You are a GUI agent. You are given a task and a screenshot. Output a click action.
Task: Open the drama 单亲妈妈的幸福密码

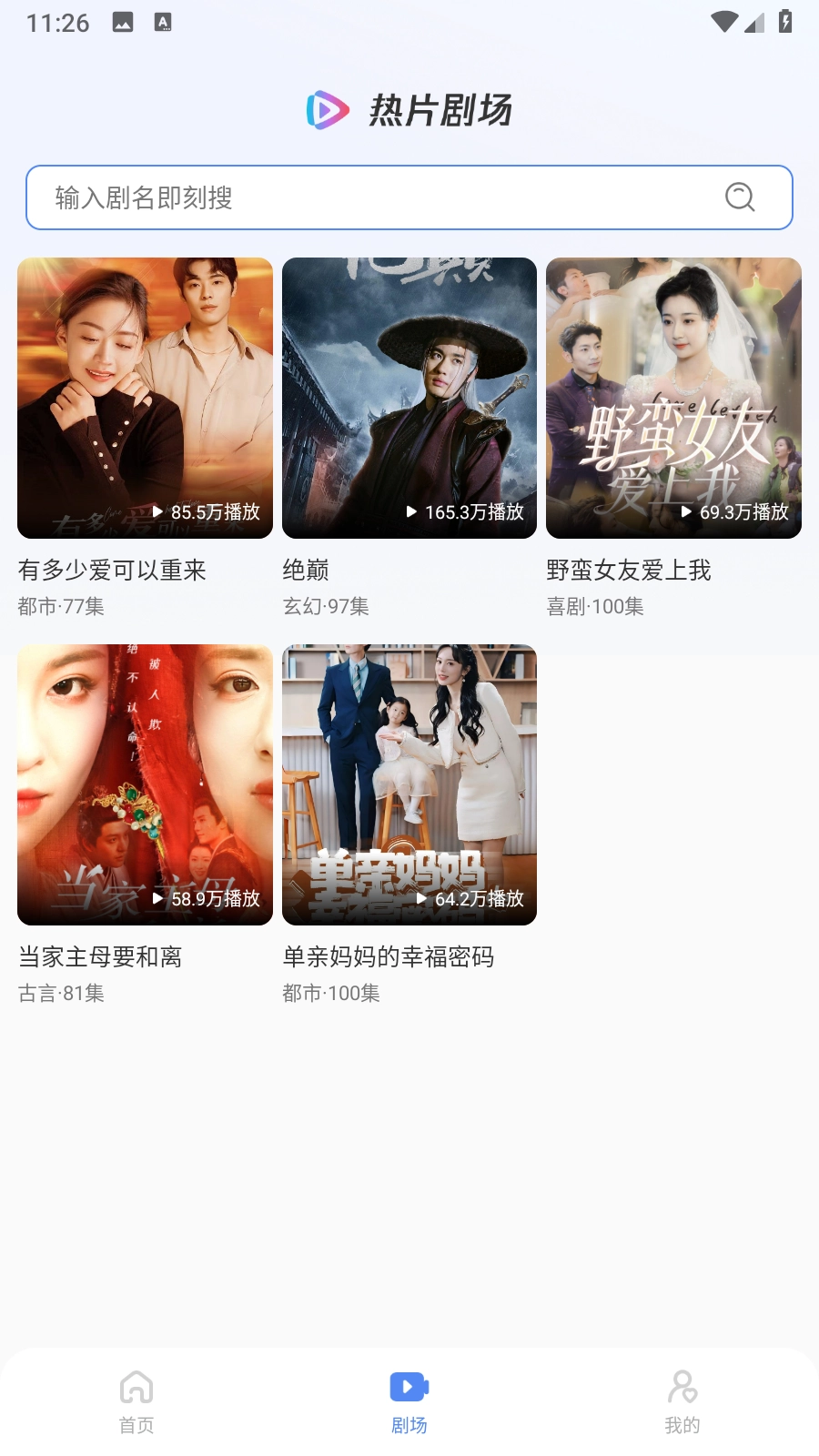pos(409,784)
